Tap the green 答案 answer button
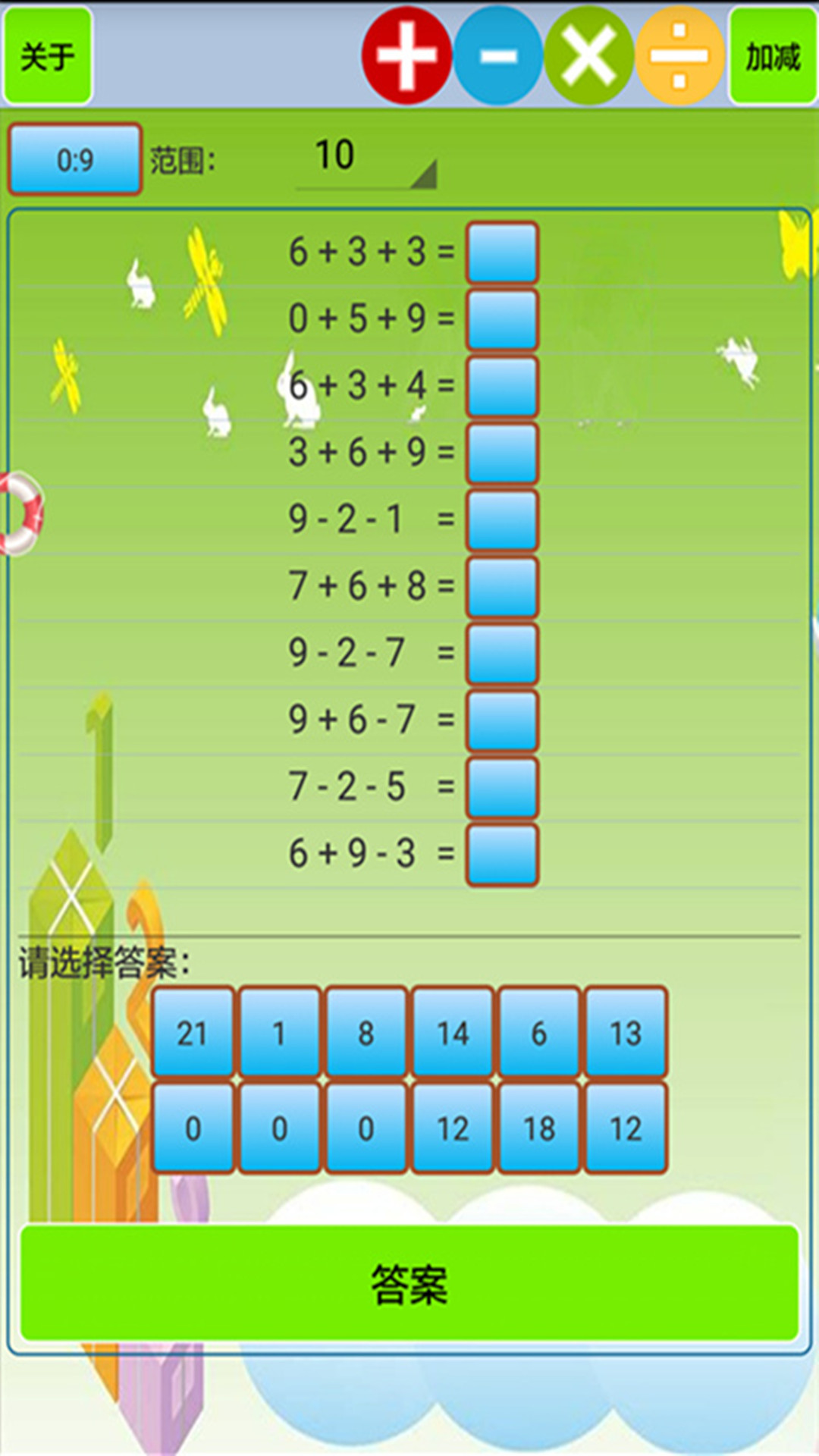 click(409, 1283)
